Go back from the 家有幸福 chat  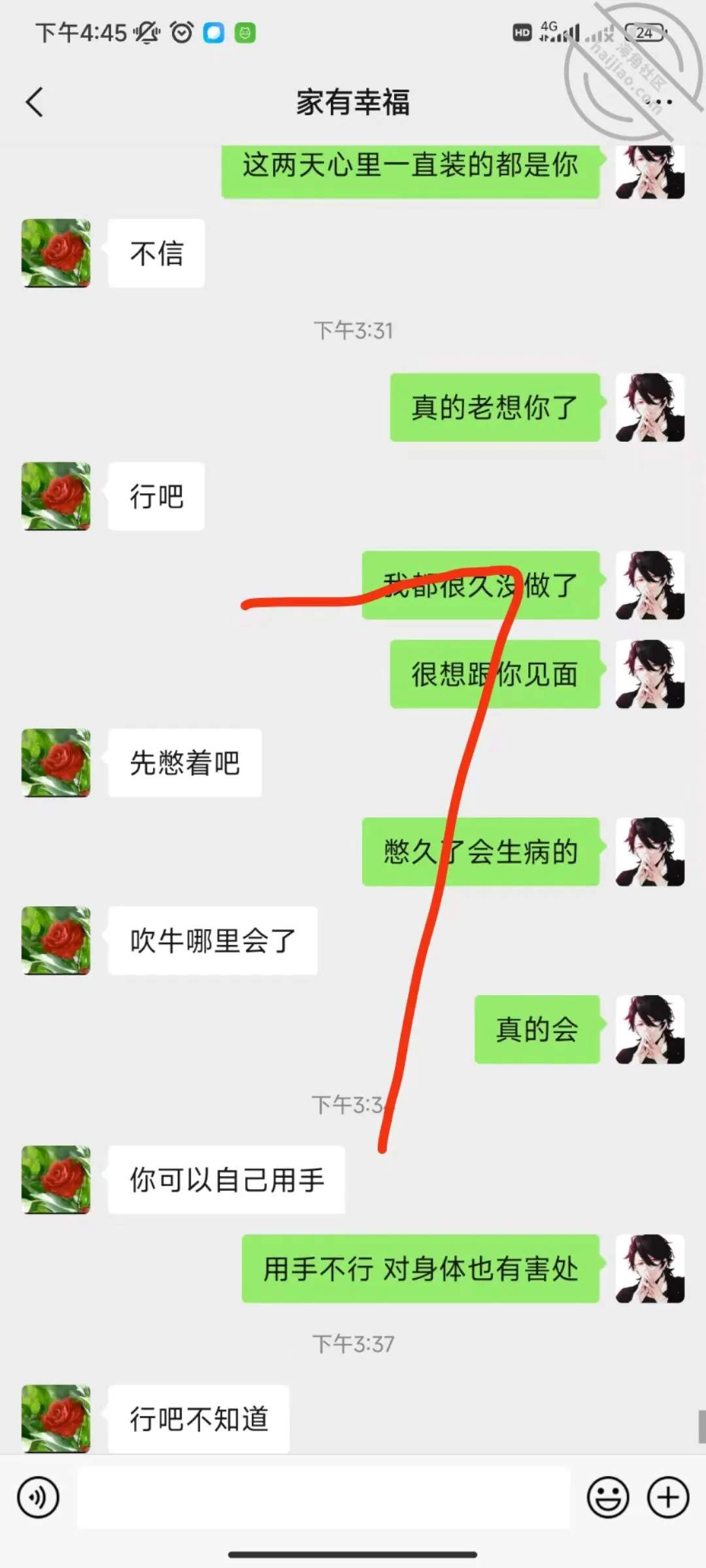35,102
